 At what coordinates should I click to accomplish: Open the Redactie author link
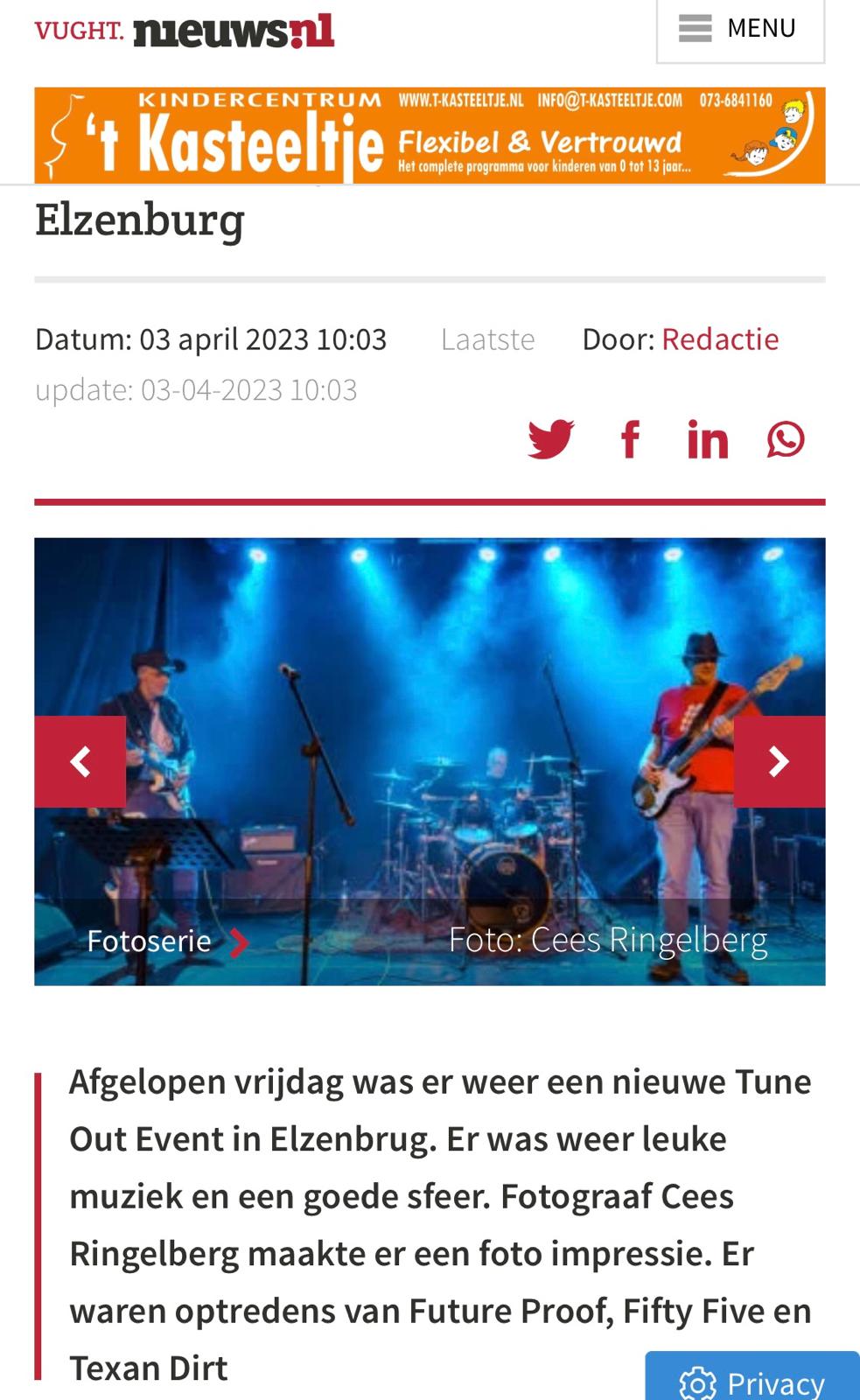click(x=719, y=339)
